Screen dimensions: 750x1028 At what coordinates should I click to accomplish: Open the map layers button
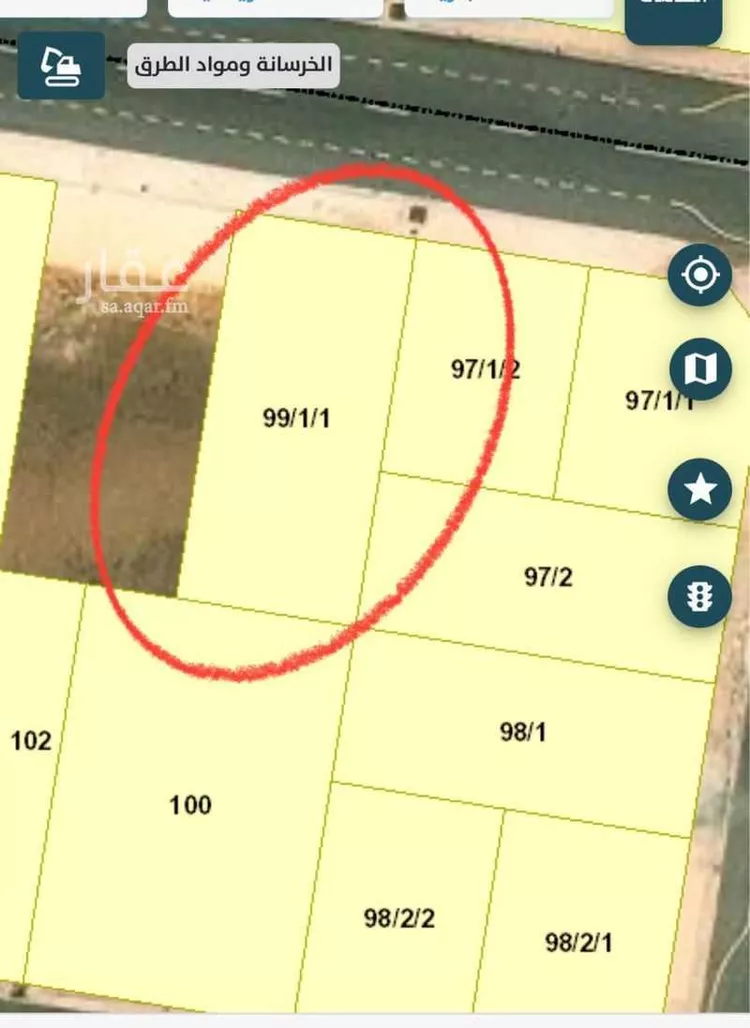[x=700, y=370]
